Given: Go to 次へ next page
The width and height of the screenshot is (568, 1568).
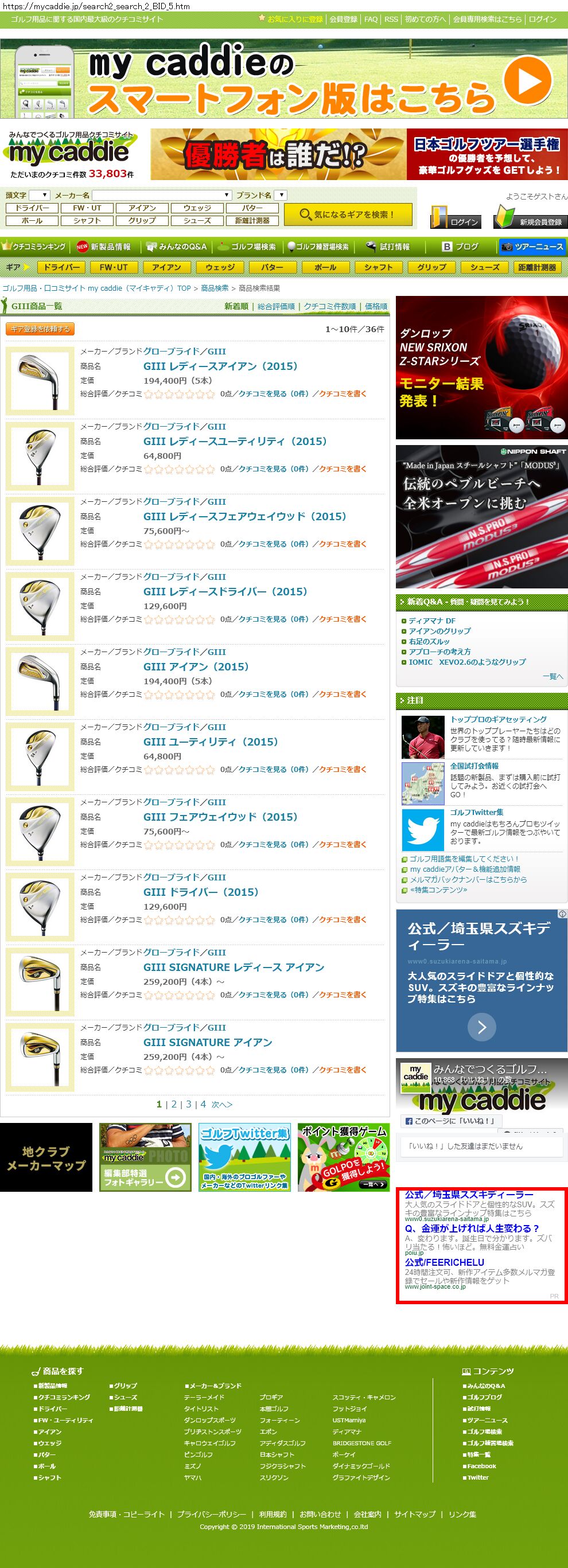Looking at the screenshot, I should coord(221,1103).
